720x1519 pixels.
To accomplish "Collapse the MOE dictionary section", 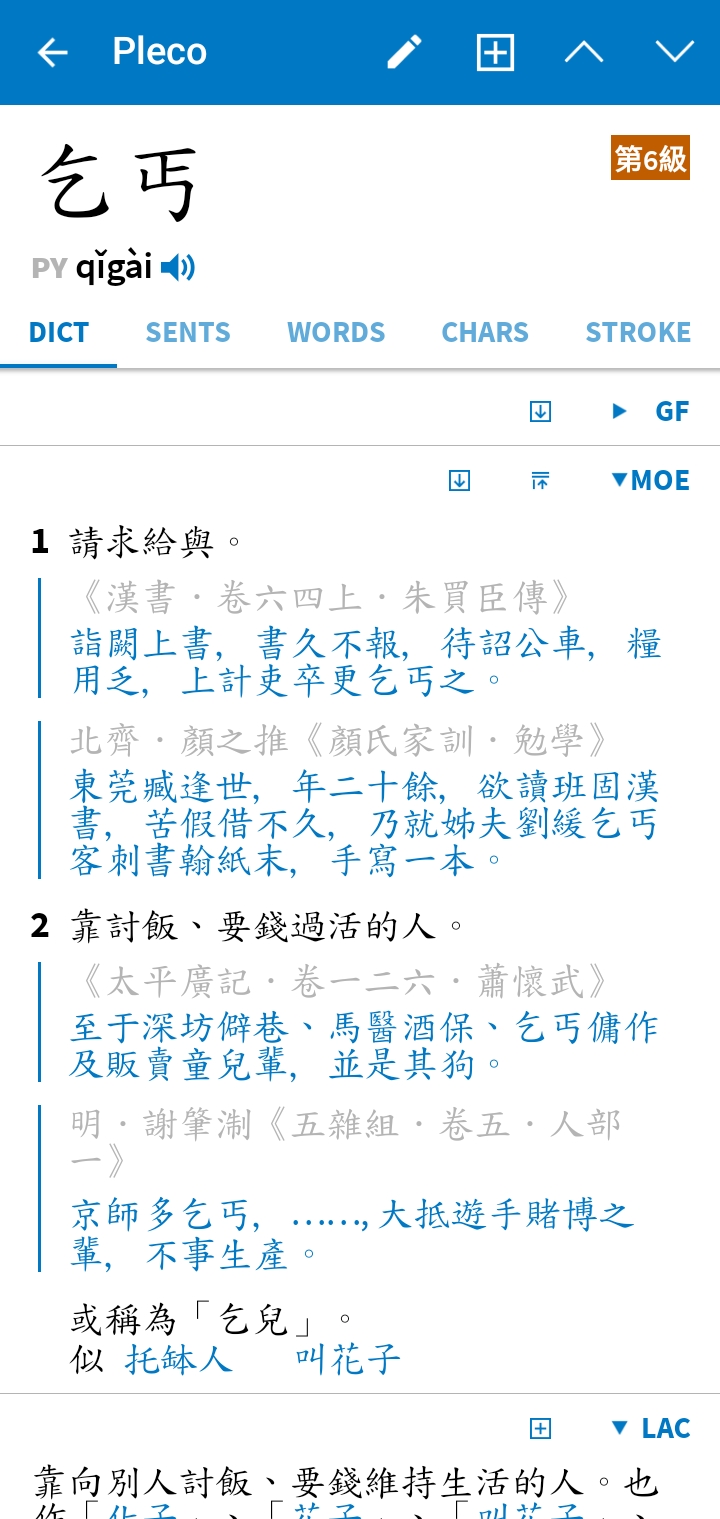I will 650,480.
